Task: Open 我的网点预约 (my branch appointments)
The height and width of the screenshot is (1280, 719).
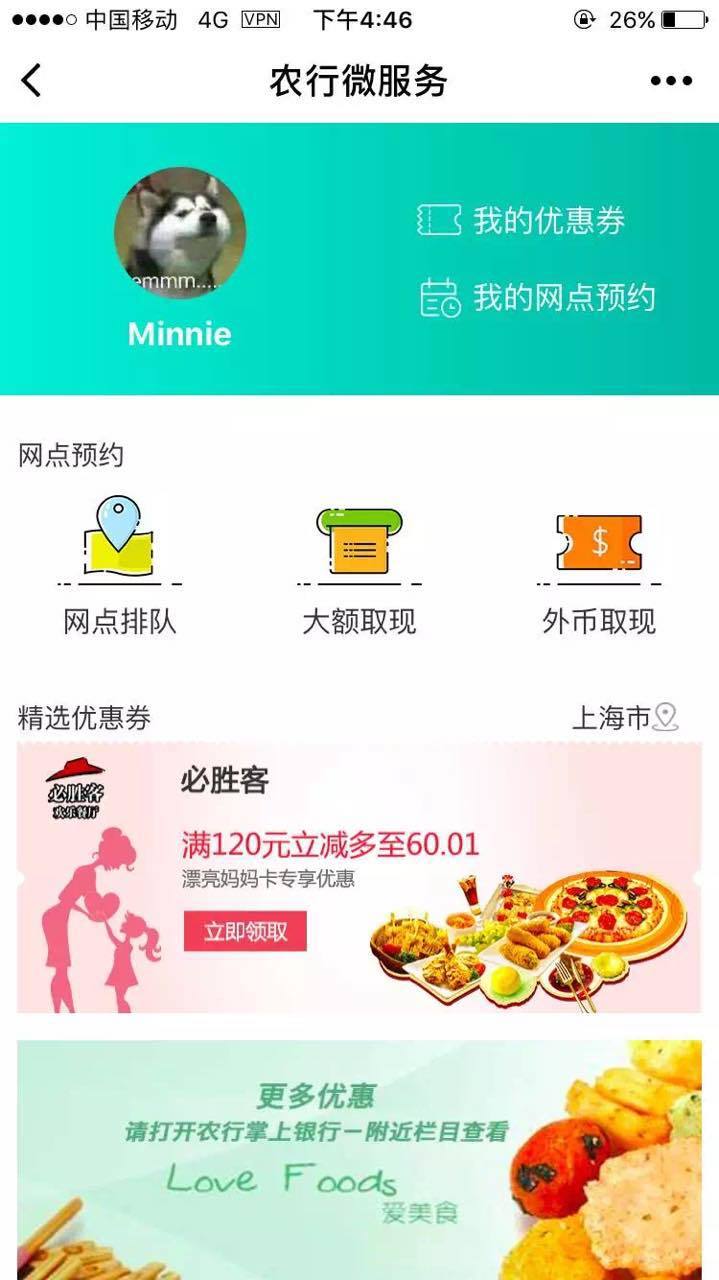Action: (538, 298)
